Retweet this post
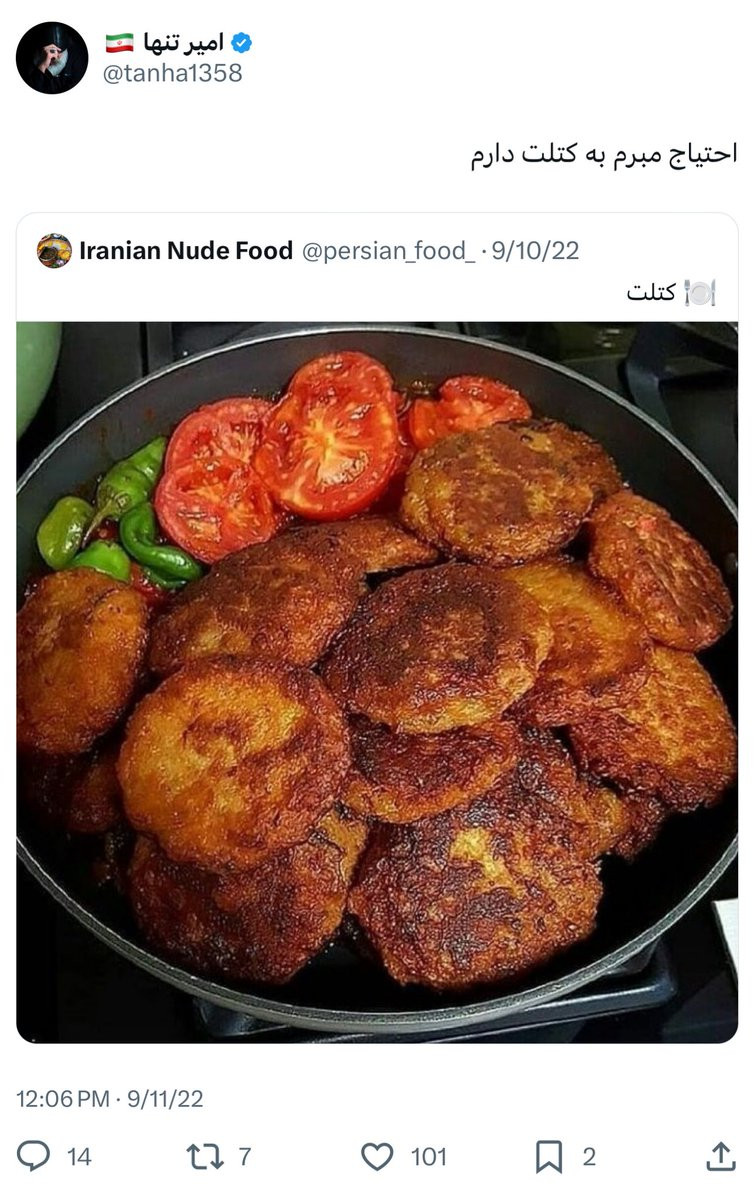Viewport: 754px width, 1200px height. point(204,1157)
